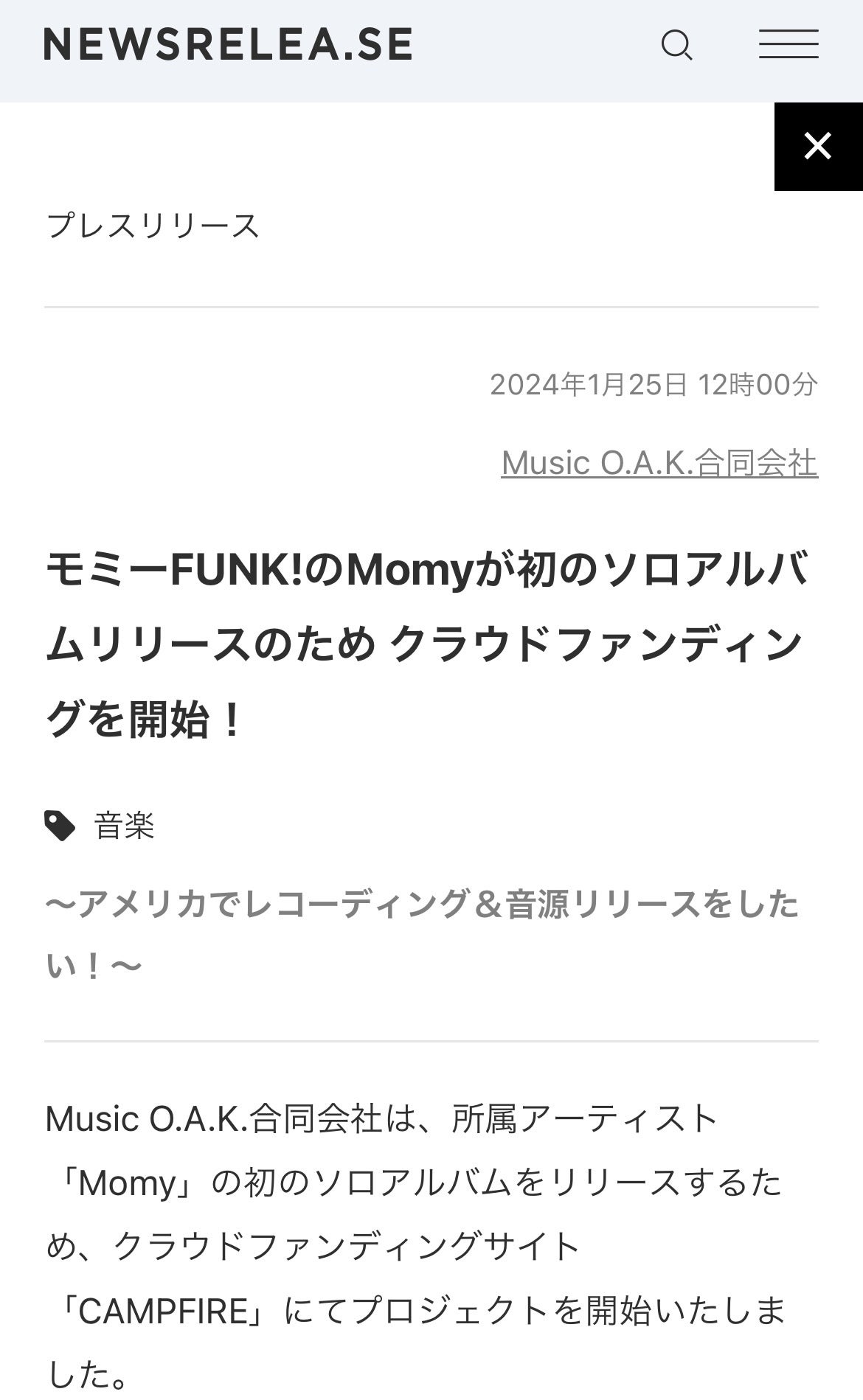Close the press release overlay
This screenshot has width=863, height=1400.
(x=818, y=146)
